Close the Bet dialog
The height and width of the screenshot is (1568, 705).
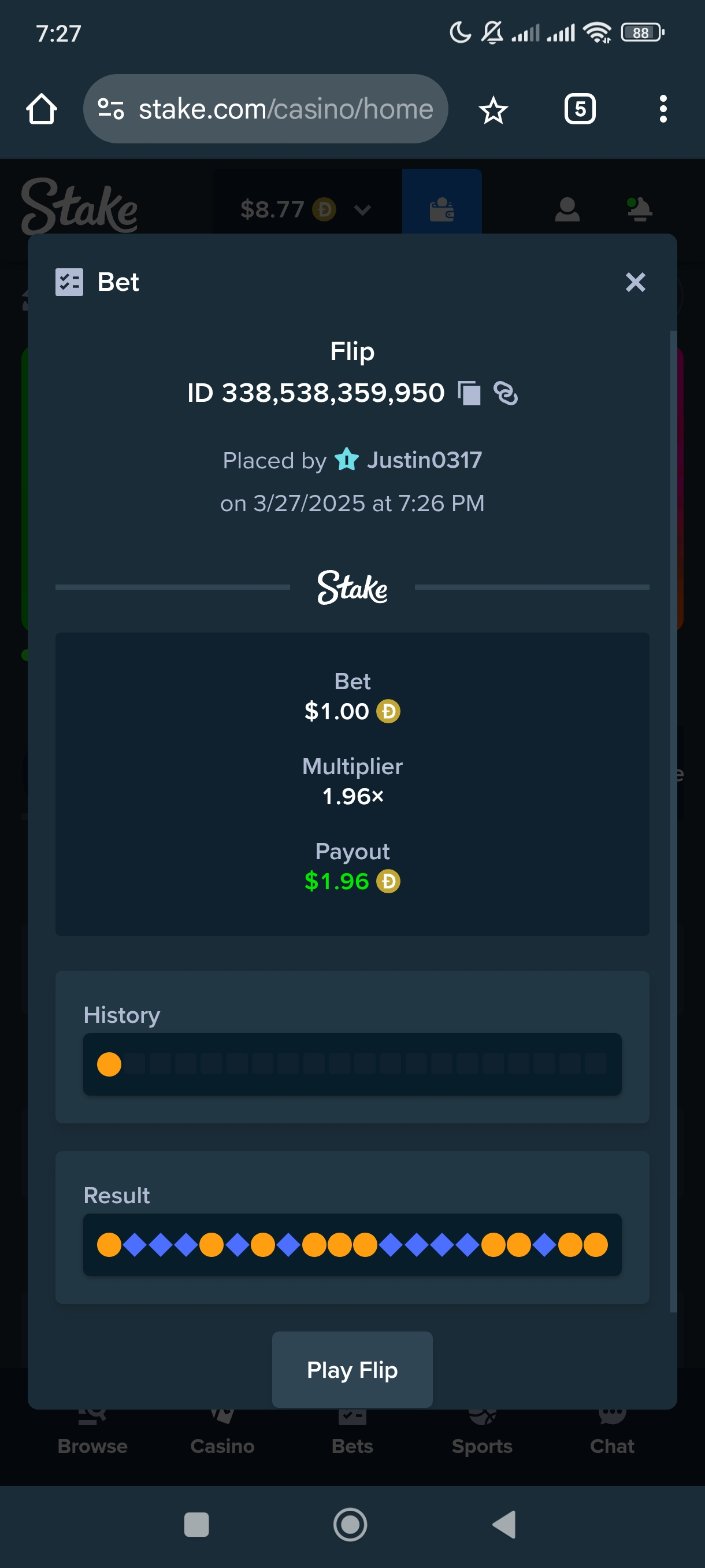point(635,282)
